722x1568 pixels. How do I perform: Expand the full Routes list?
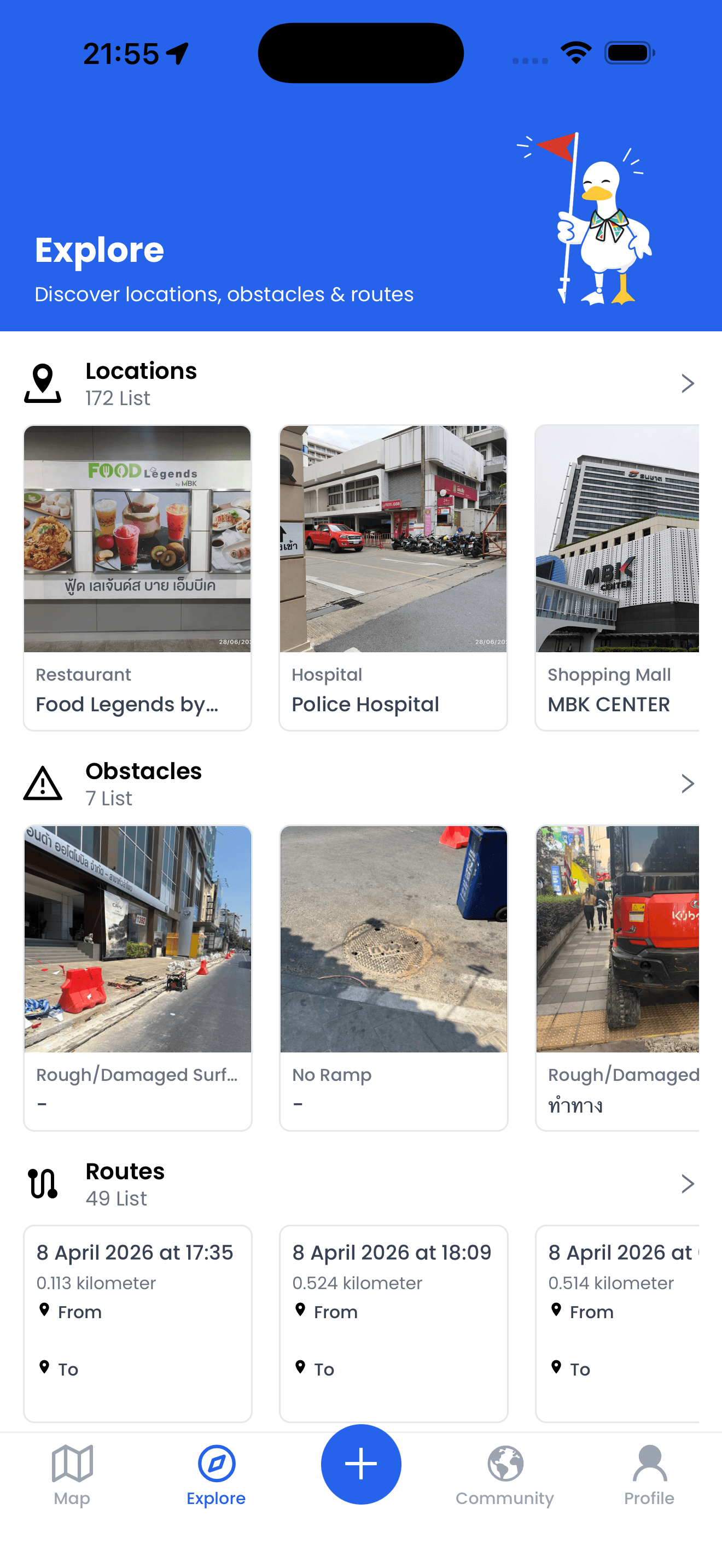pos(688,1183)
